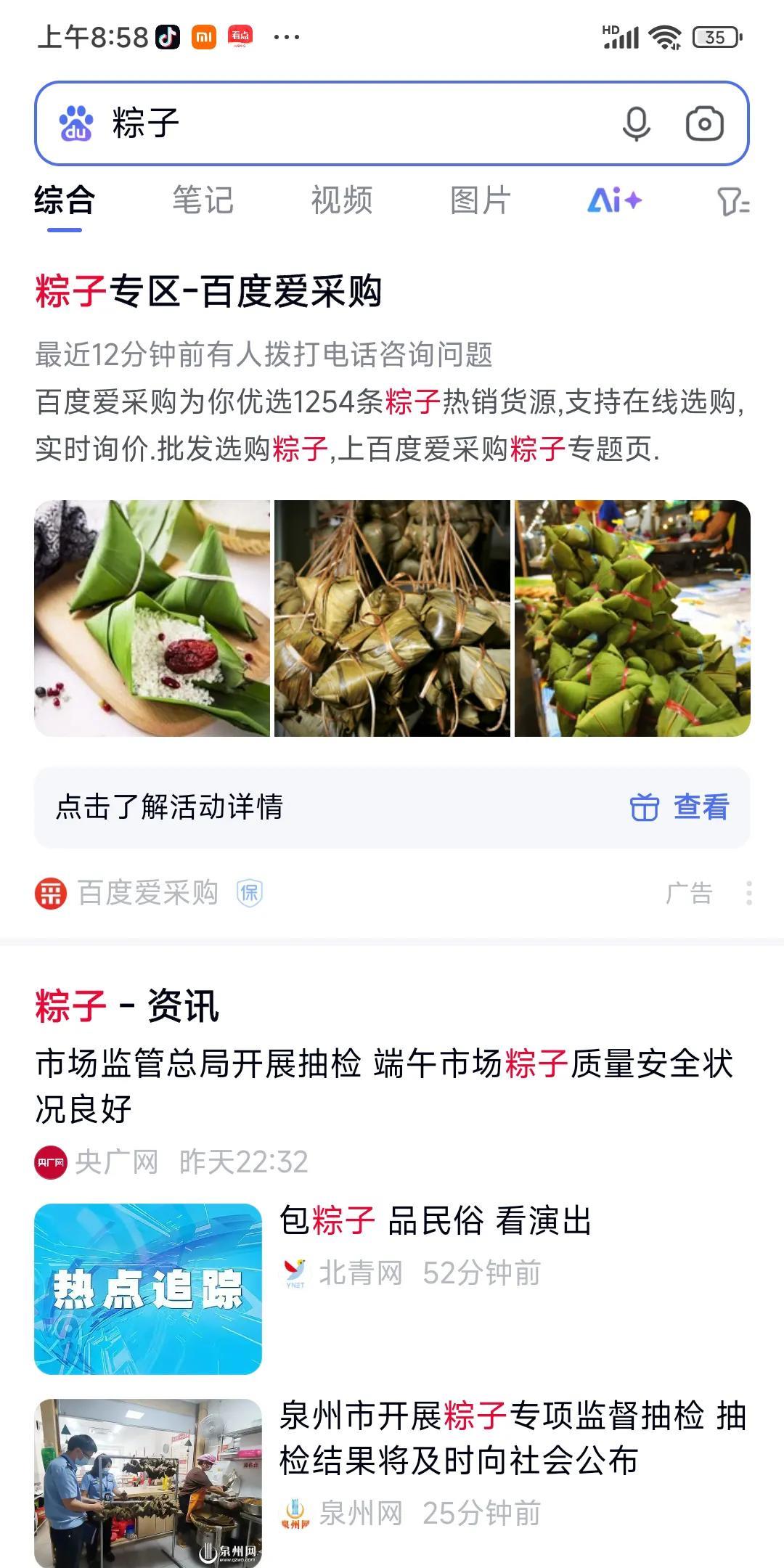Open the 百度爱采购 source link
This screenshot has height=1568, width=784.
pyautogui.click(x=147, y=893)
